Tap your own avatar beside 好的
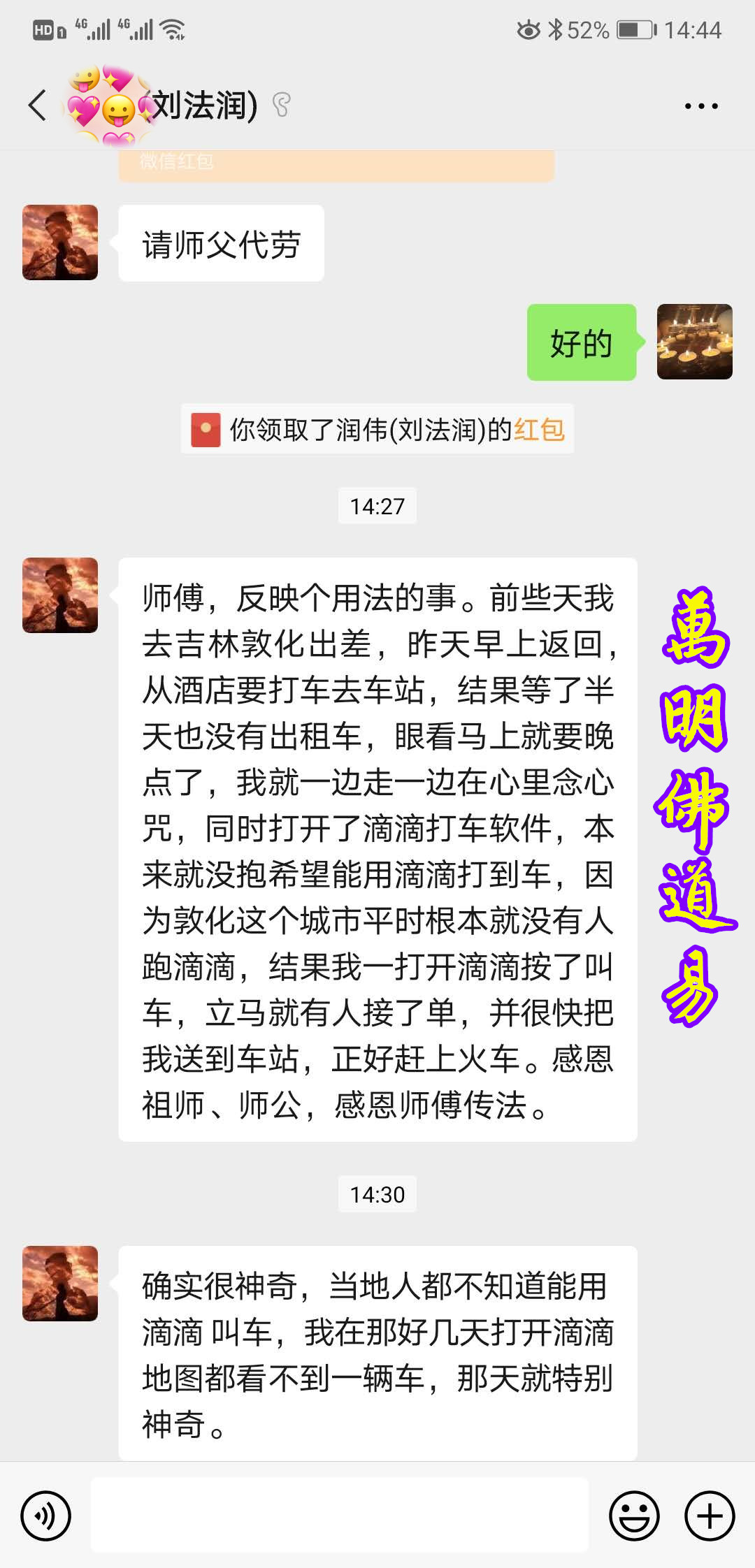This screenshot has width=755, height=1568. pos(694,342)
